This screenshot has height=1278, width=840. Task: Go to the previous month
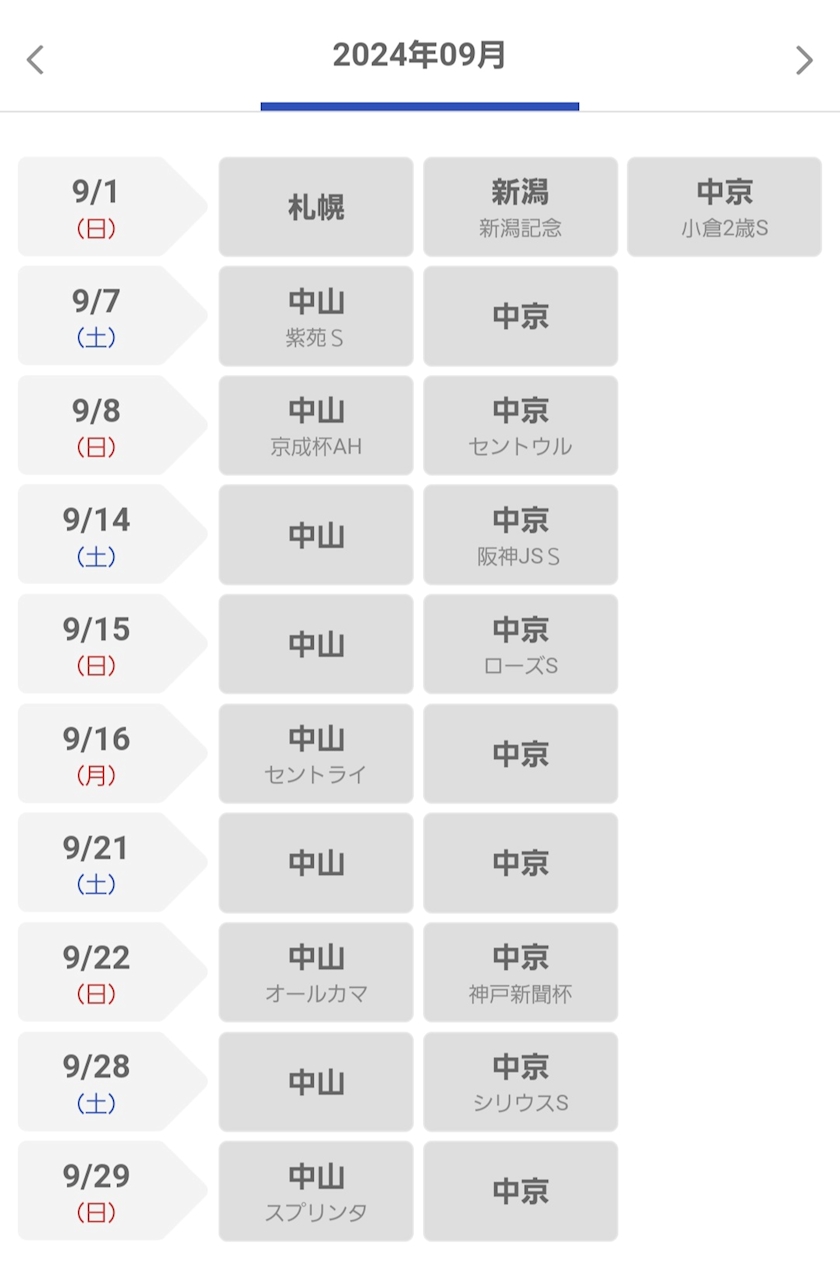(35, 60)
